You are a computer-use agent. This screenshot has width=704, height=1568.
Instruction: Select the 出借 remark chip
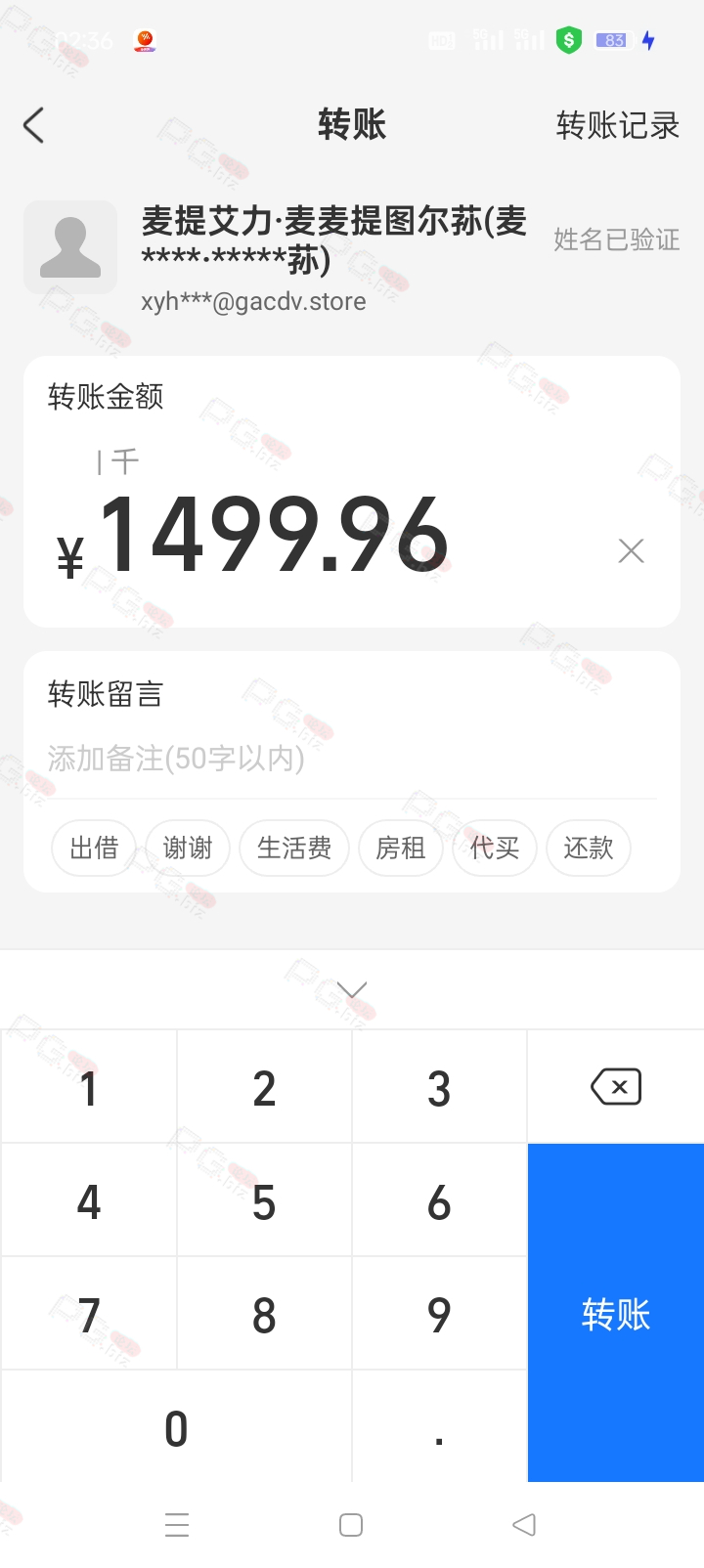[x=94, y=848]
